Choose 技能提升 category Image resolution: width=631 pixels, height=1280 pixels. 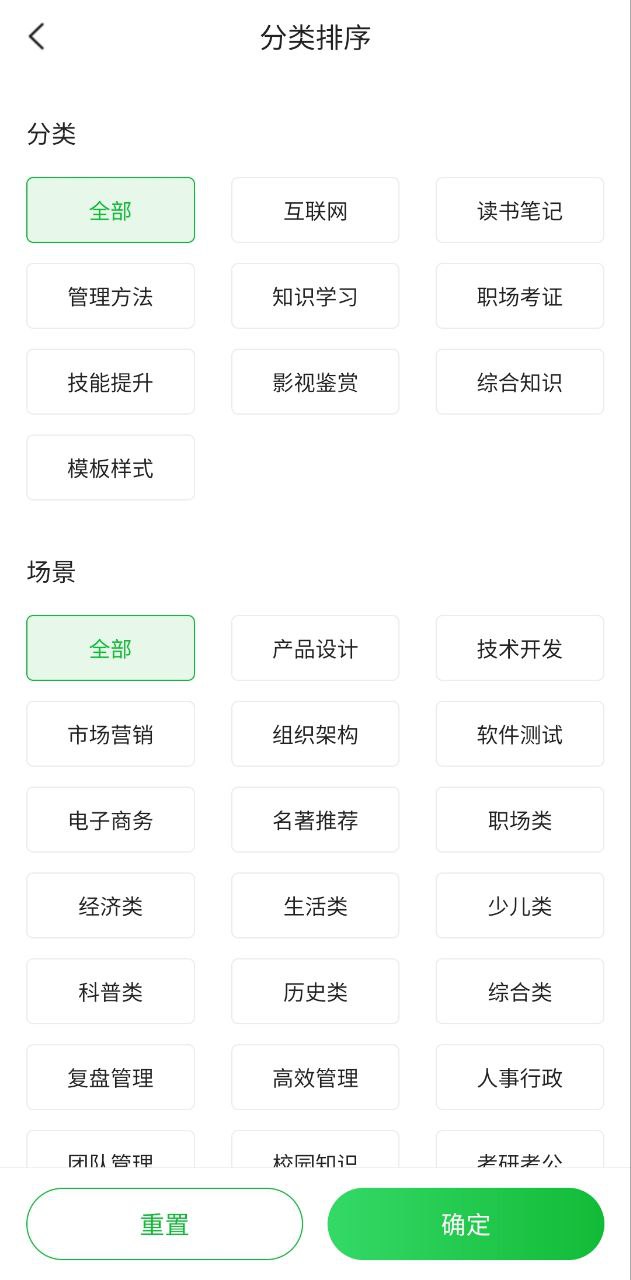coord(110,382)
